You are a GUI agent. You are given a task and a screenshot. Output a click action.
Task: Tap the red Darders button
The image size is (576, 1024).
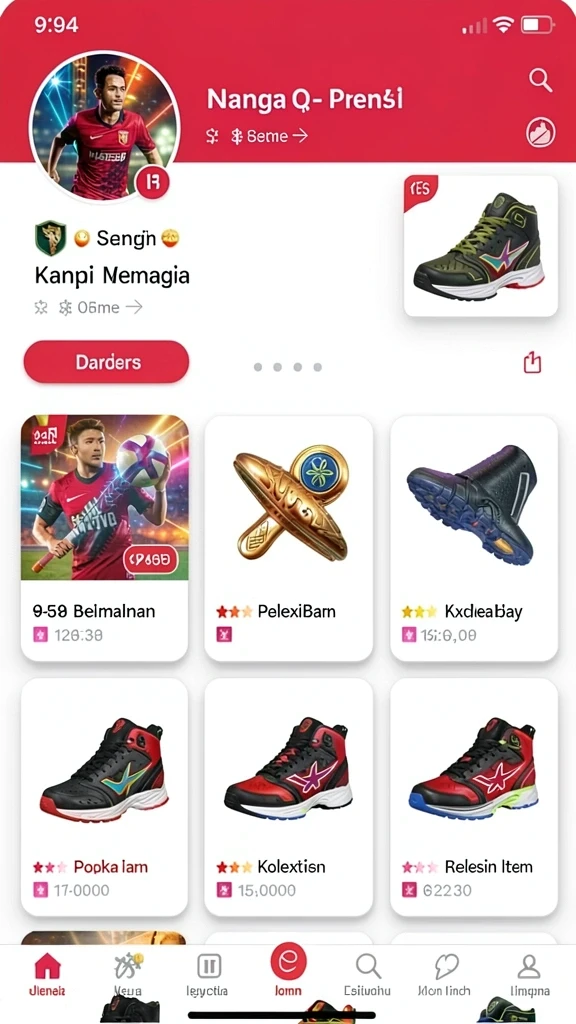(106, 362)
